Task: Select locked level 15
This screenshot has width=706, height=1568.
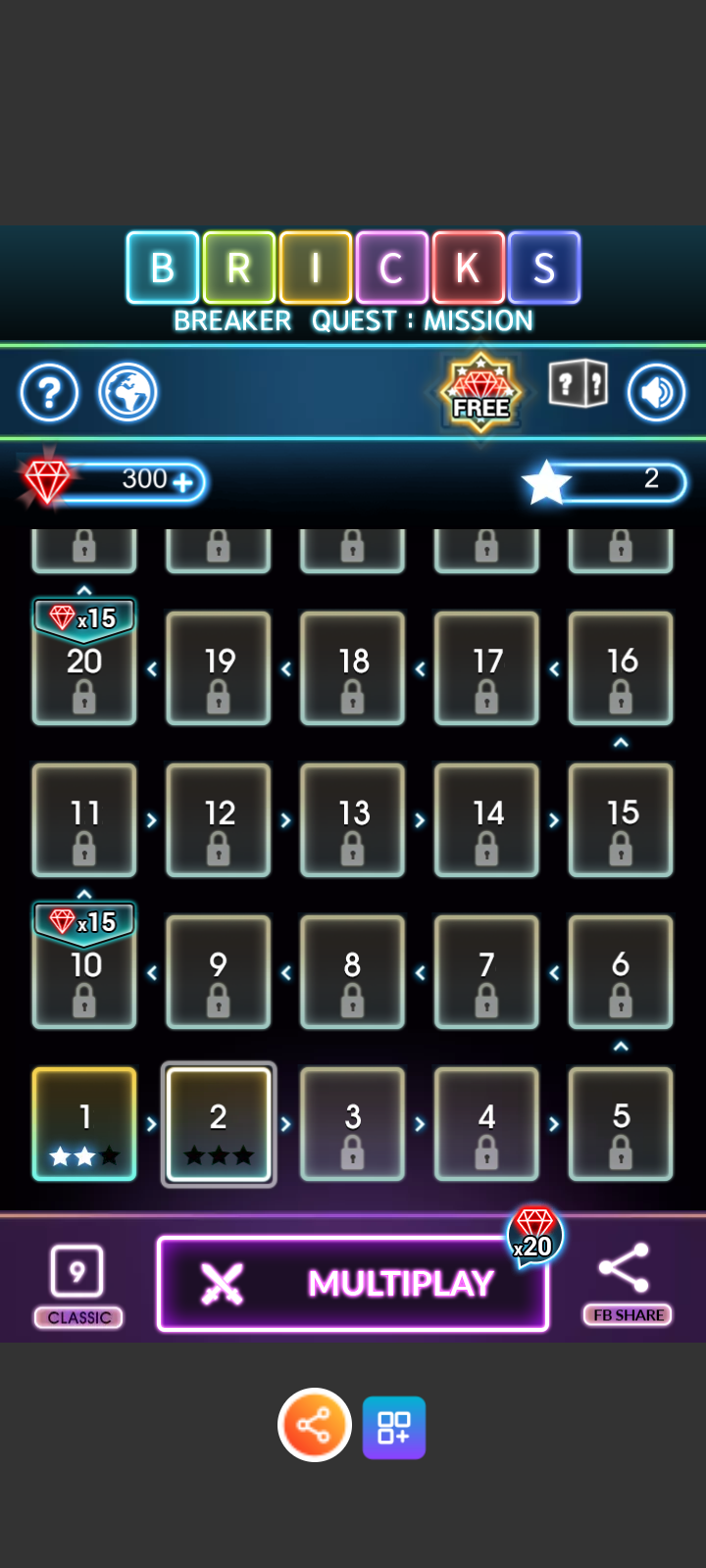Action: 621,820
